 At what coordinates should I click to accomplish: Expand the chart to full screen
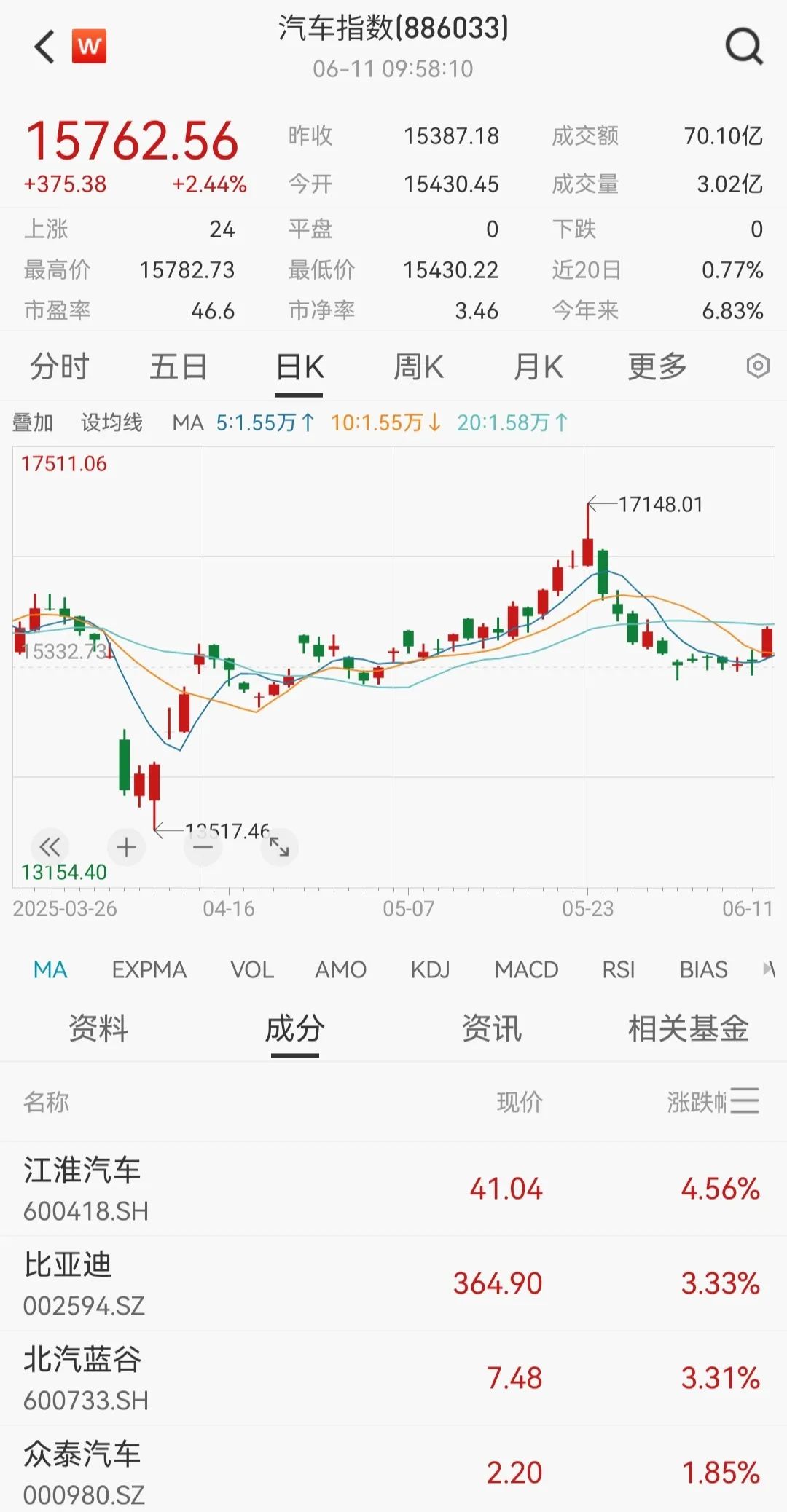(x=279, y=847)
